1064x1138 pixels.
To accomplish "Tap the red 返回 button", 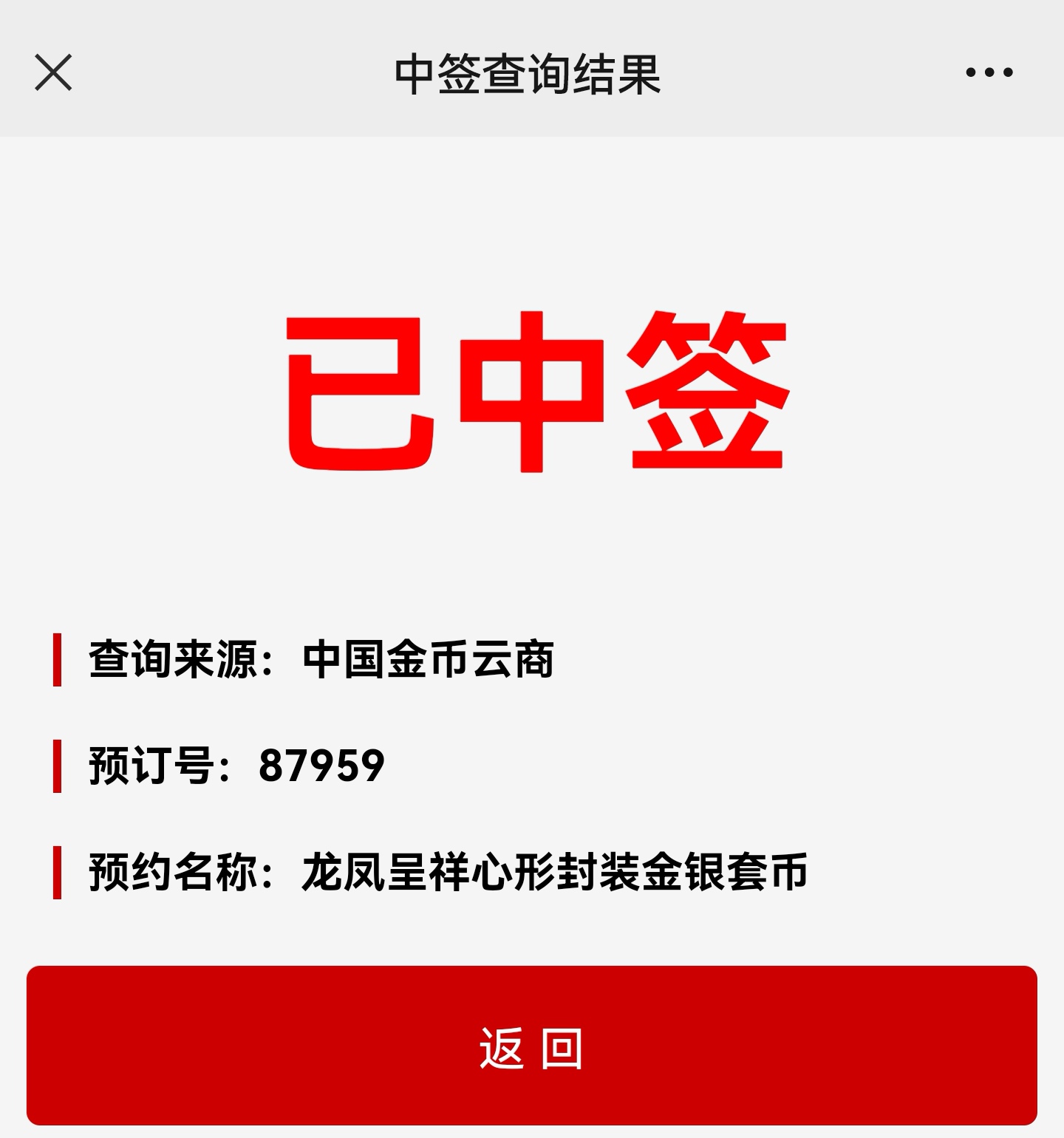I will click(x=531, y=1046).
